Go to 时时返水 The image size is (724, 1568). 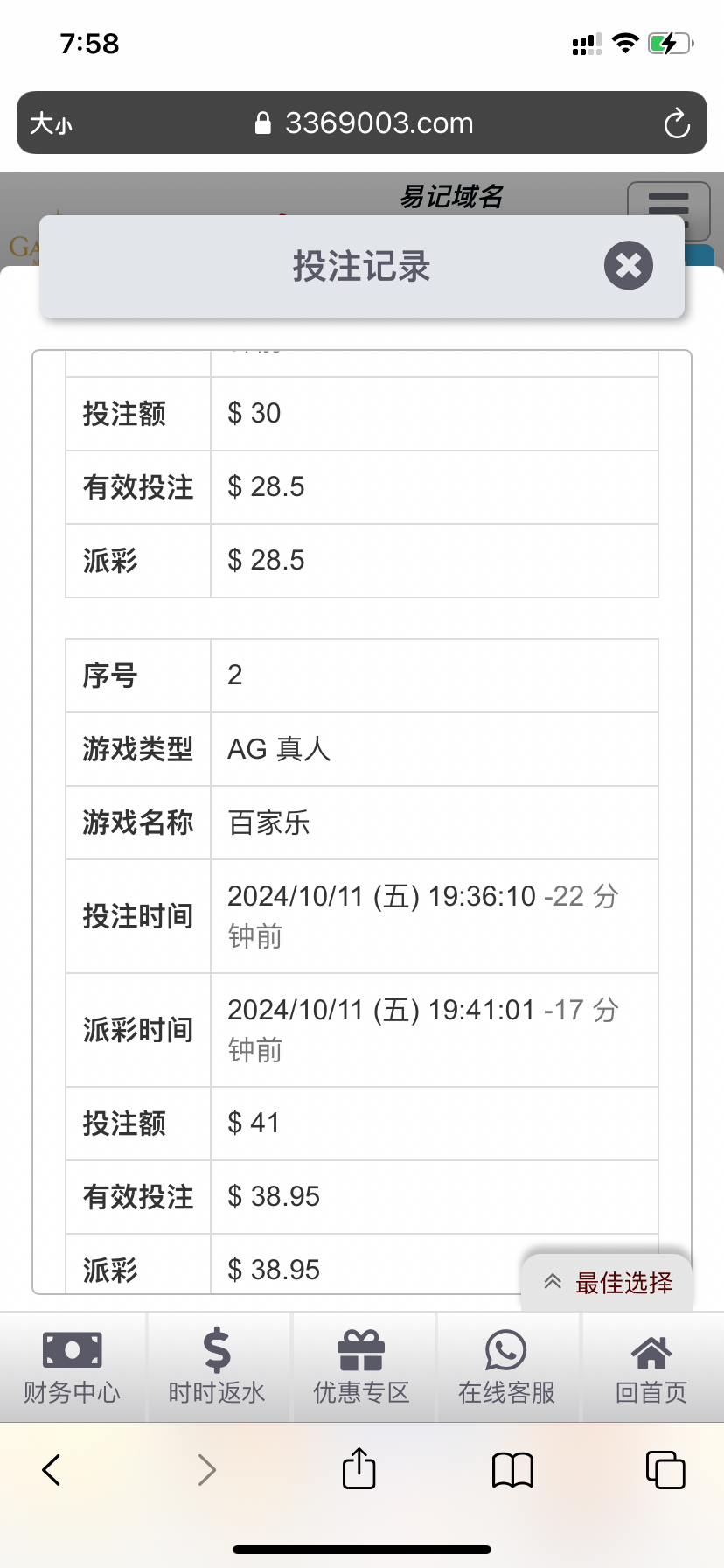click(217, 1367)
